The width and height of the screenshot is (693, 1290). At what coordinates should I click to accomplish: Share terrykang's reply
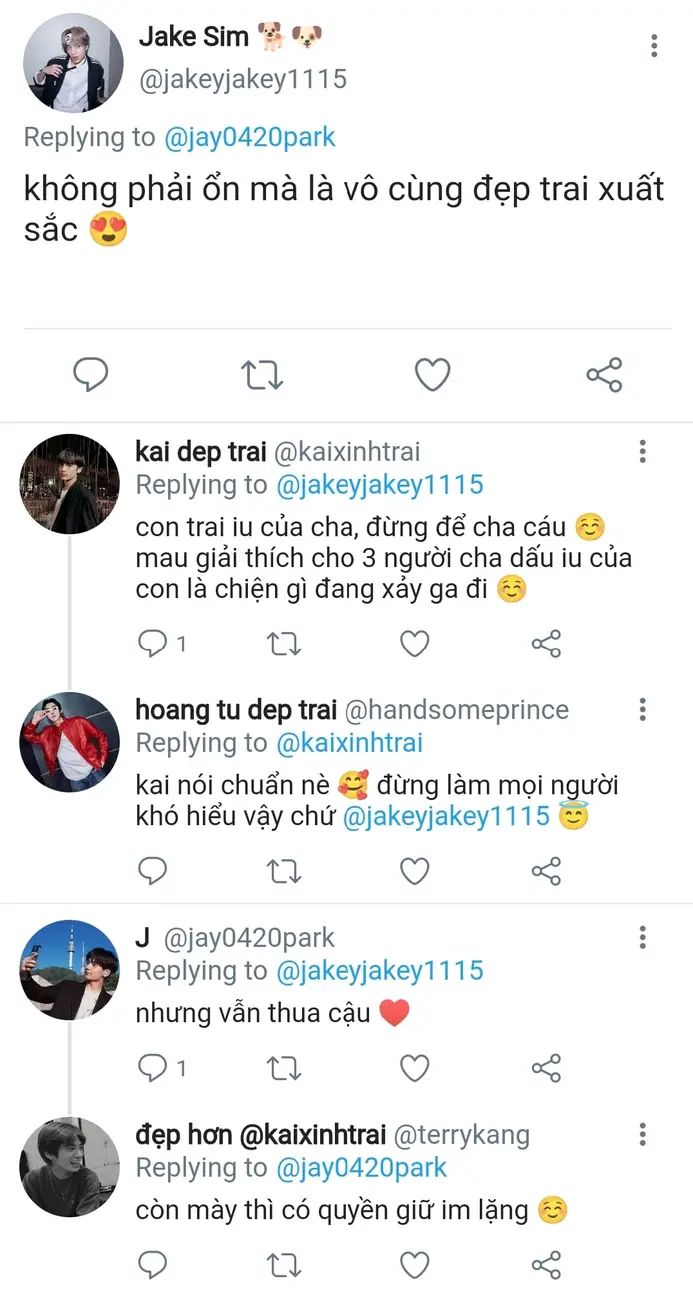(546, 1265)
